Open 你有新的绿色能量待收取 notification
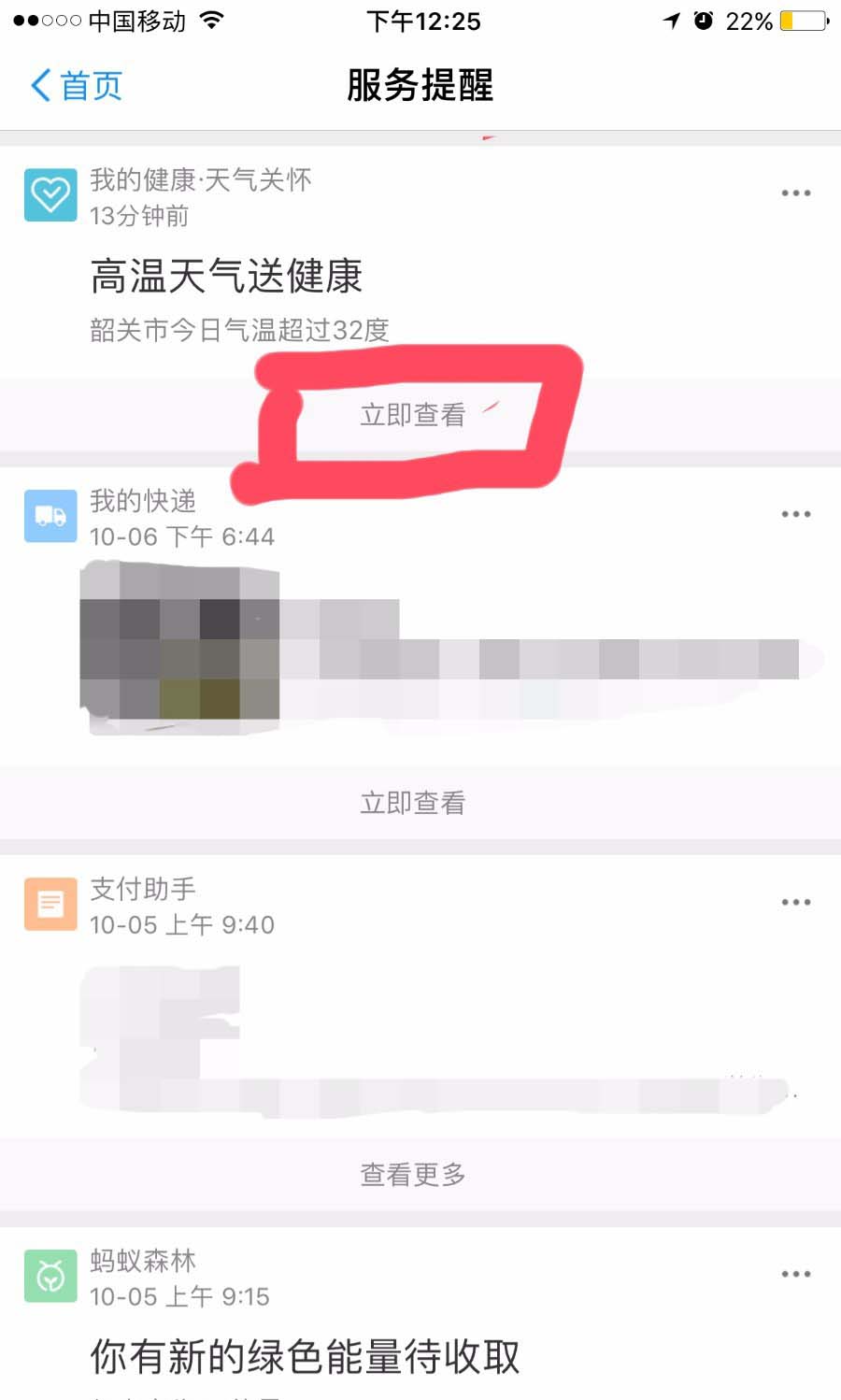The width and height of the screenshot is (841, 1400). (305, 1356)
